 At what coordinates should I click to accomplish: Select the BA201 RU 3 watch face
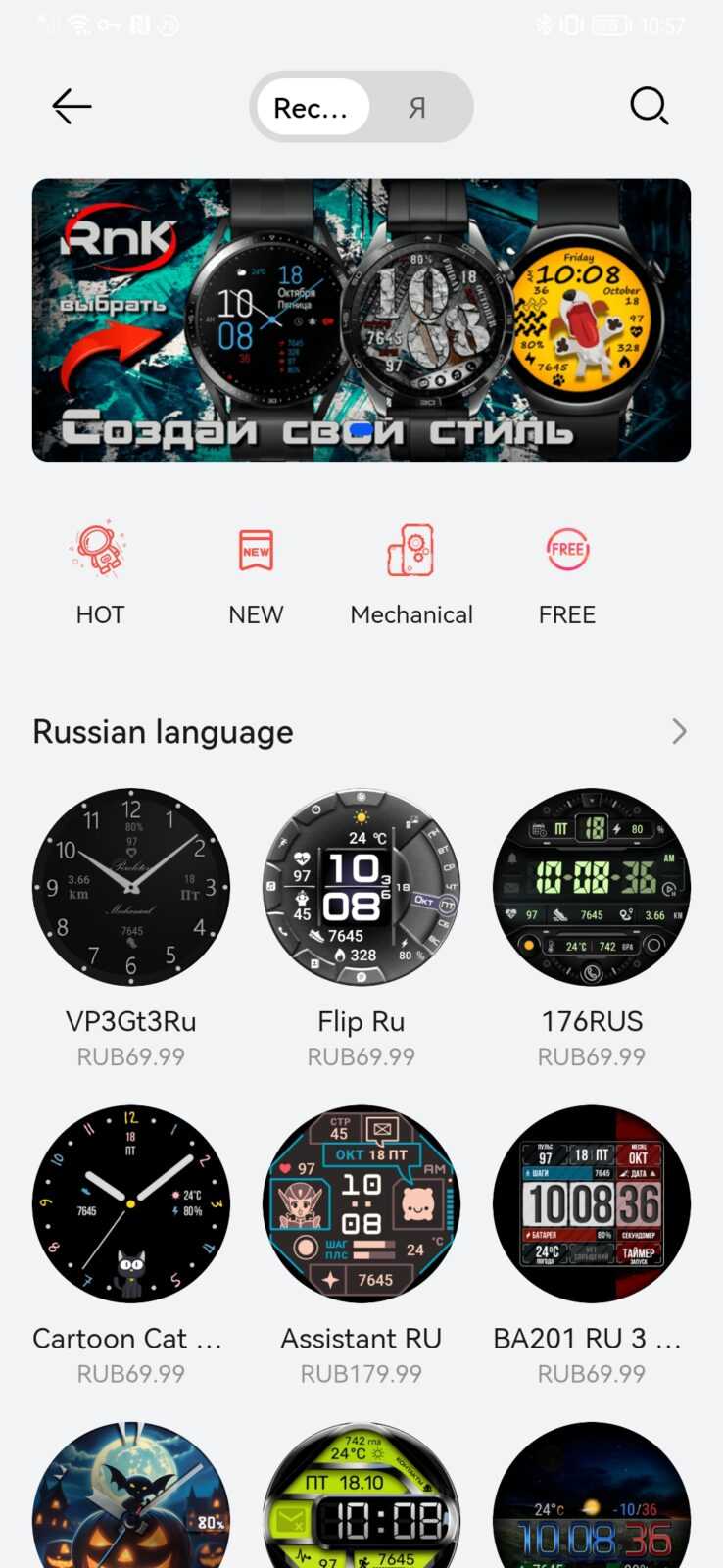(x=592, y=1203)
